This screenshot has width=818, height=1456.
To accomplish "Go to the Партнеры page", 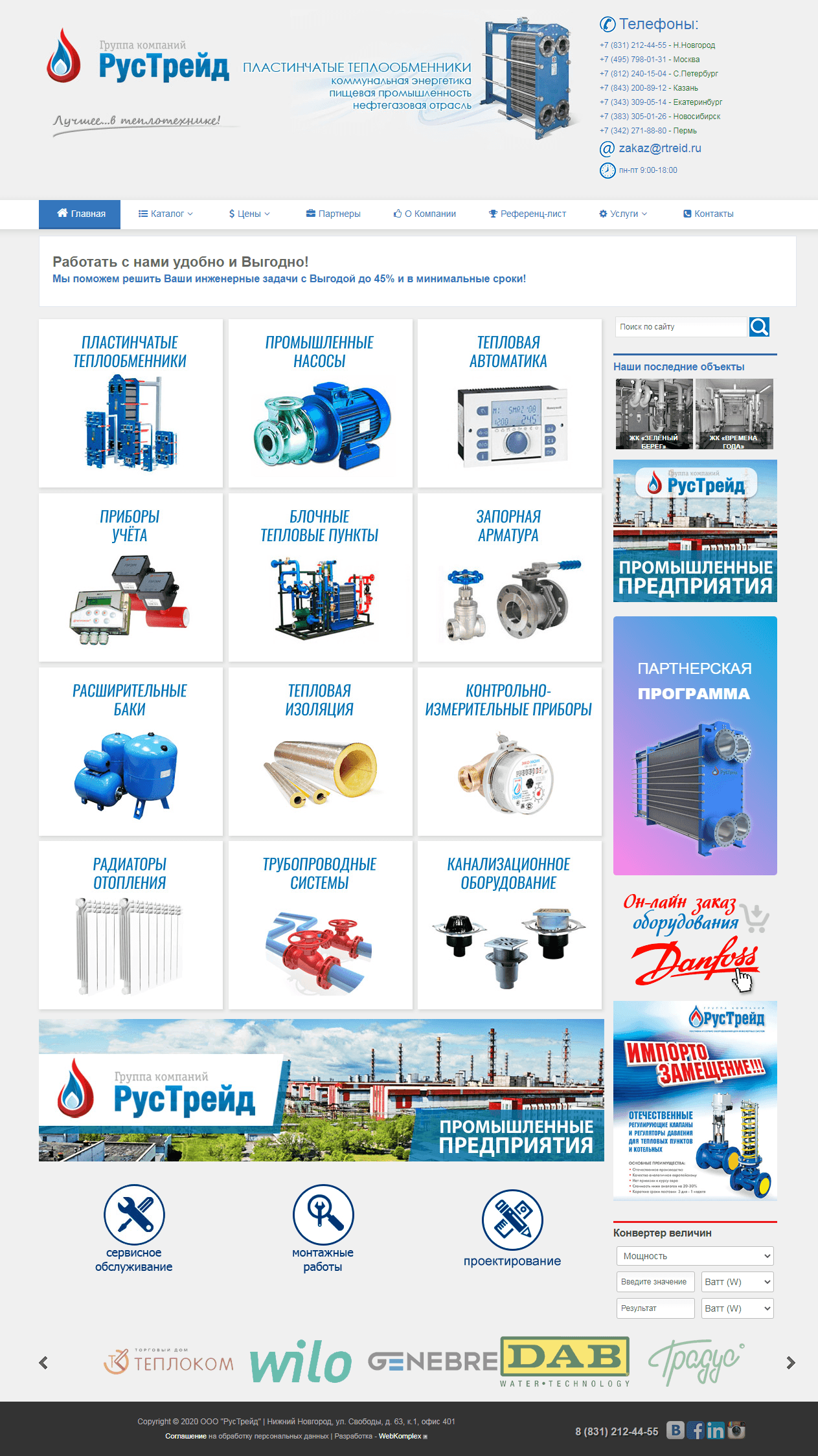I will click(x=334, y=214).
